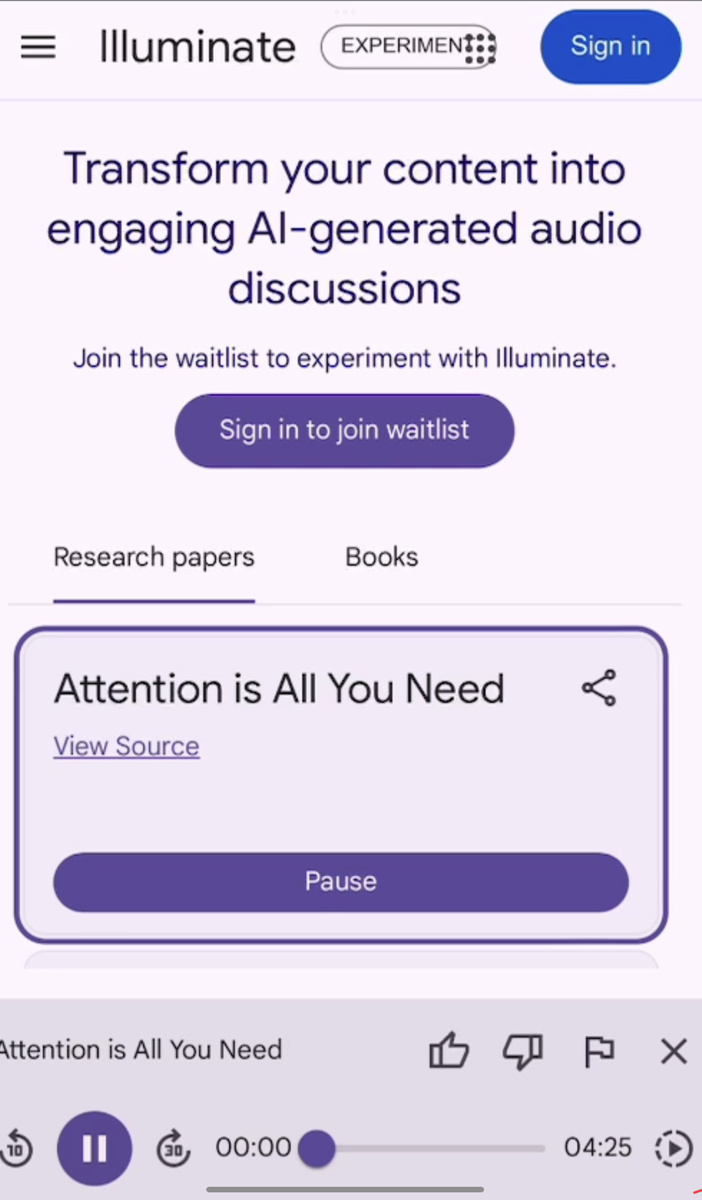Screen dimensions: 702x1200
Task: Share Attention is All You Need
Action: click(x=599, y=689)
